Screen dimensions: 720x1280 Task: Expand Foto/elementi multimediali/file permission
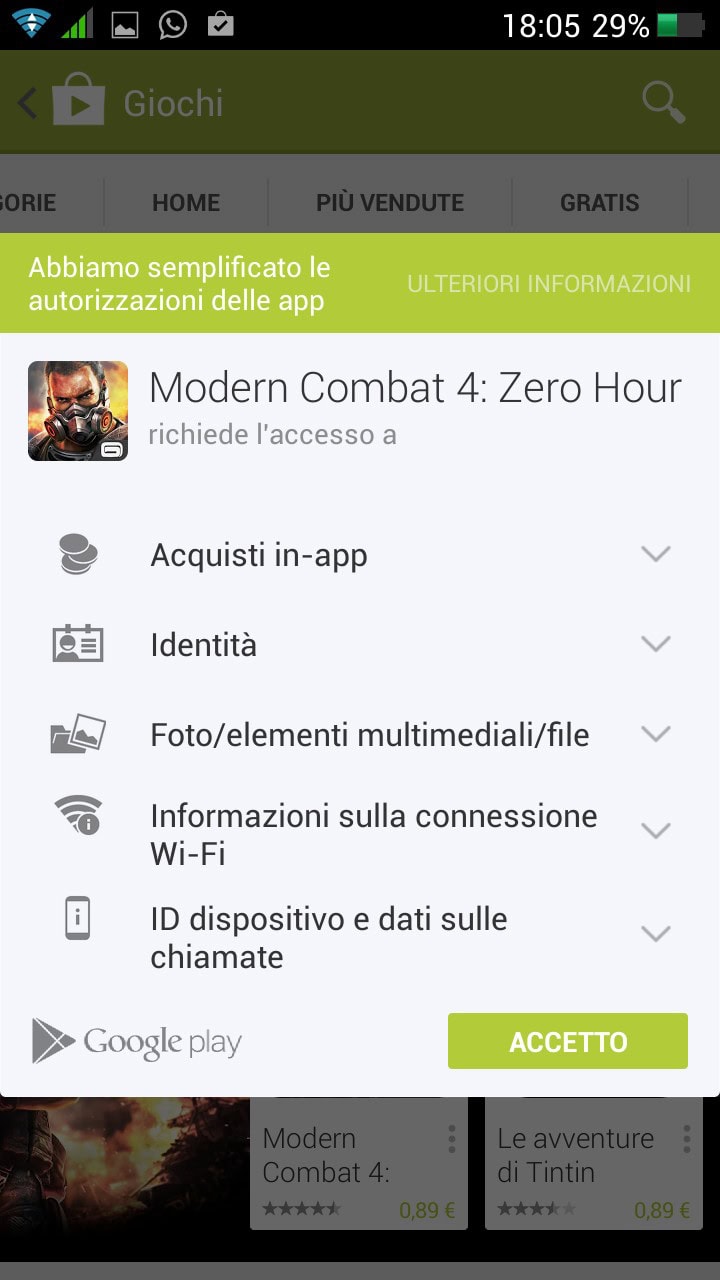pos(655,734)
